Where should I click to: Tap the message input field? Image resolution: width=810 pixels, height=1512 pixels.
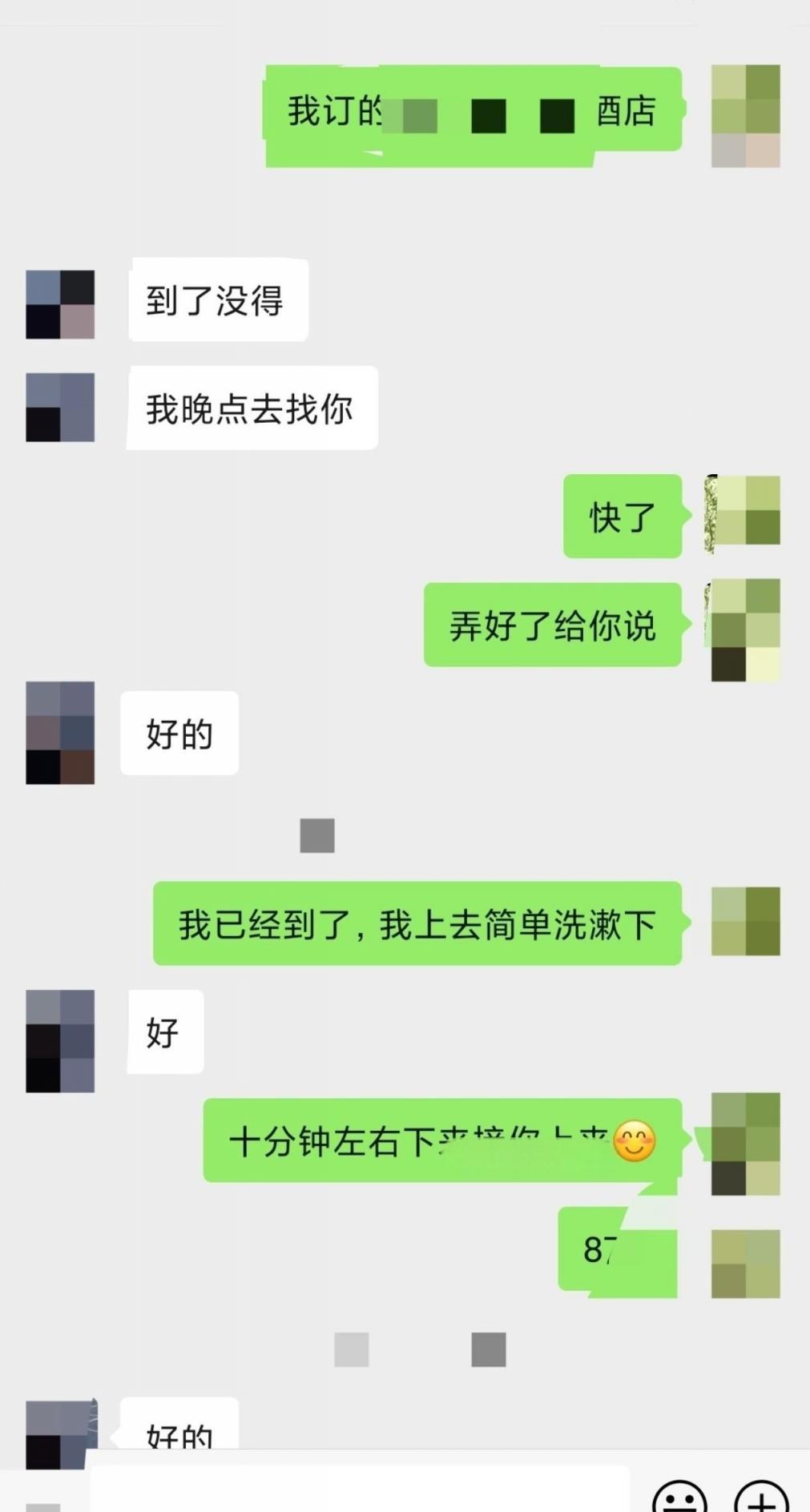361,1491
